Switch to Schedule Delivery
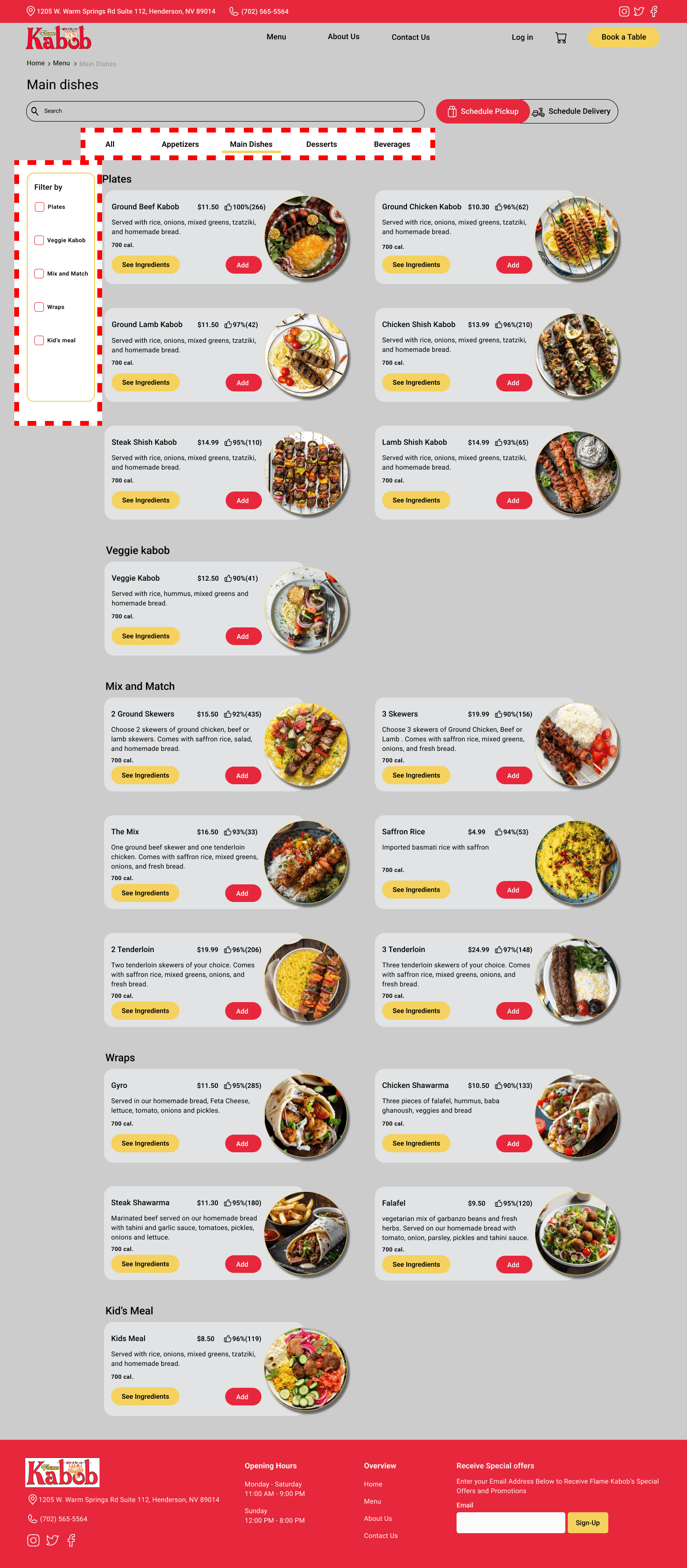Screen dimensions: 687x1568 click(x=572, y=112)
